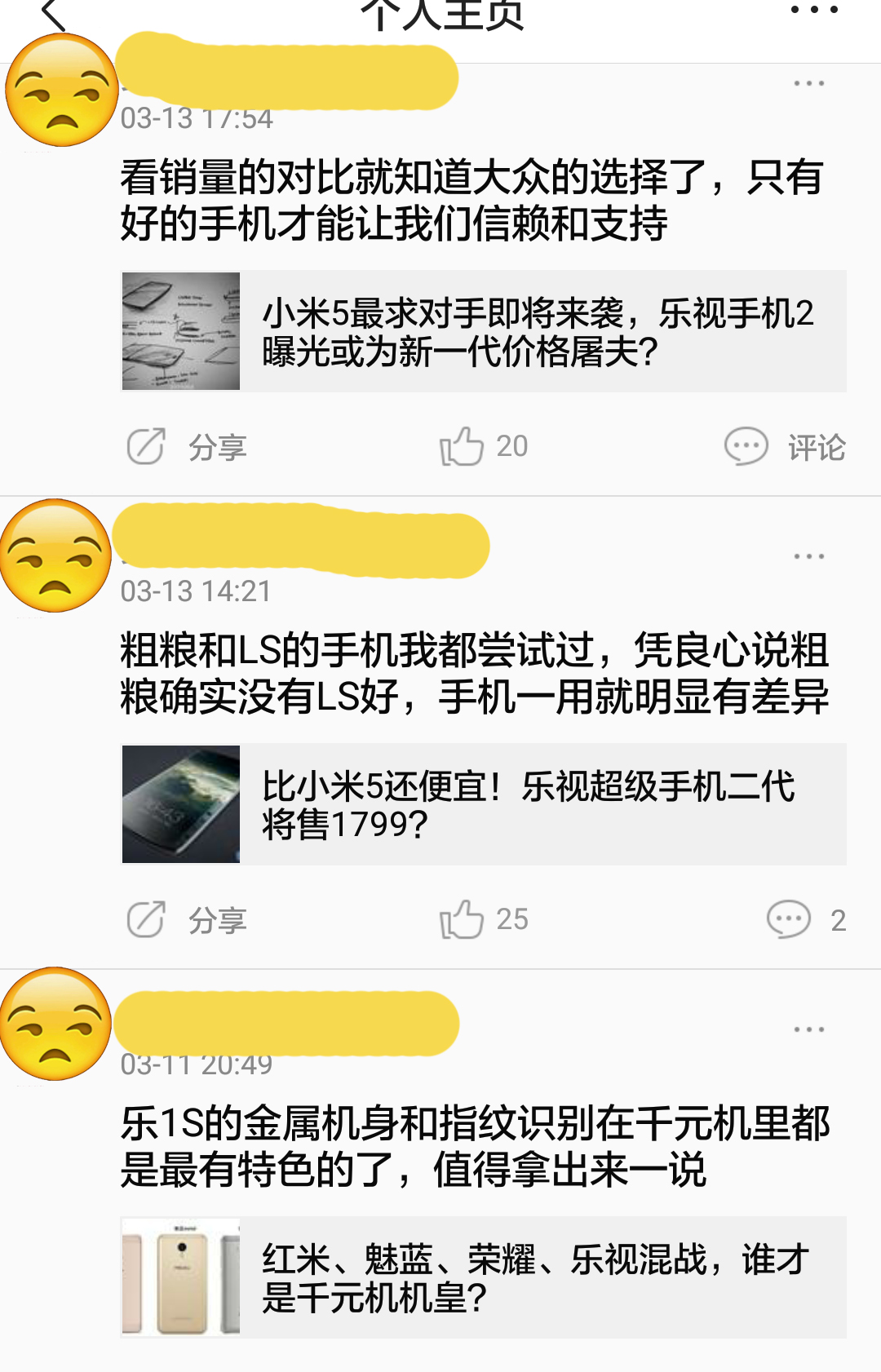Click the comment bubble icon labeled 评论
881x1372 pixels.
click(746, 445)
